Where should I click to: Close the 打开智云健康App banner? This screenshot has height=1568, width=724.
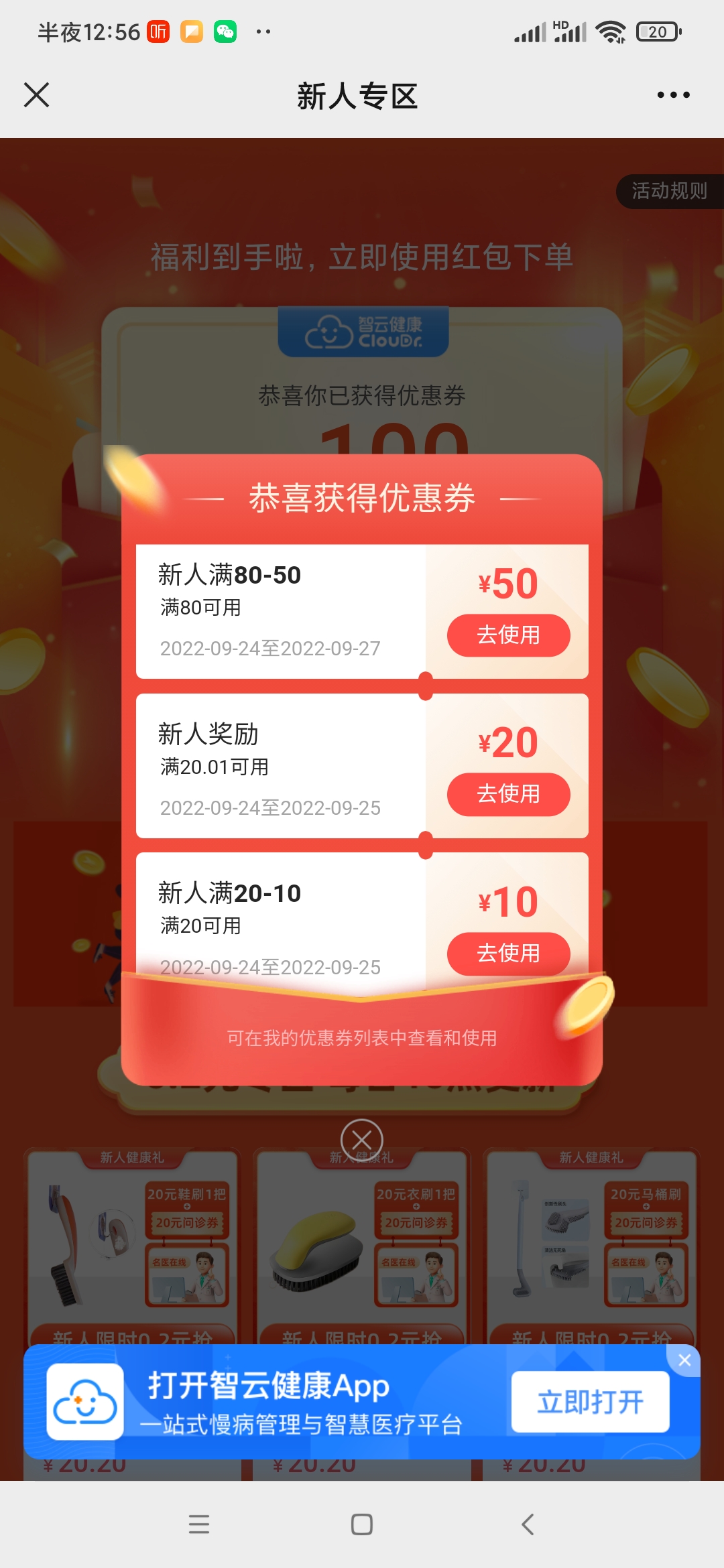coord(684,1360)
